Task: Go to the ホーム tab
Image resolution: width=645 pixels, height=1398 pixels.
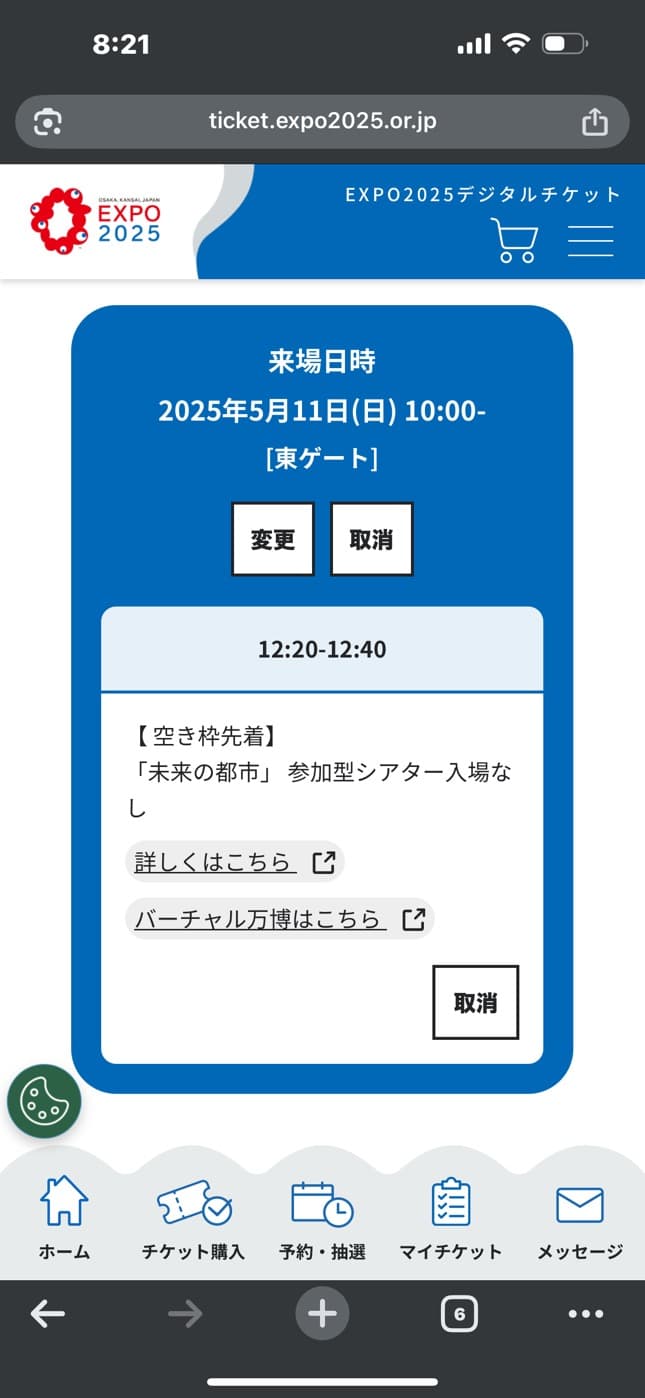Action: 64,1218
